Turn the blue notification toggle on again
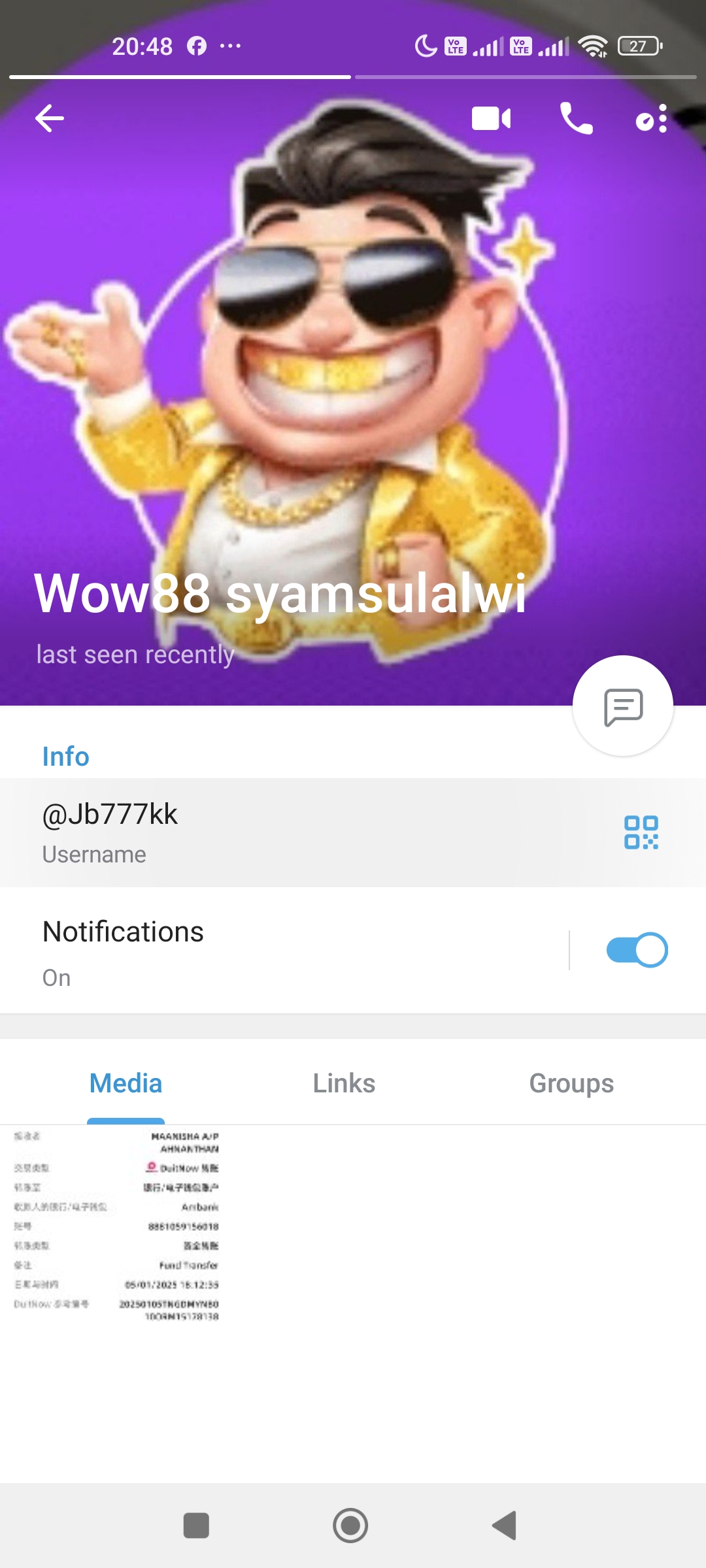The image size is (706, 1568). (635, 950)
